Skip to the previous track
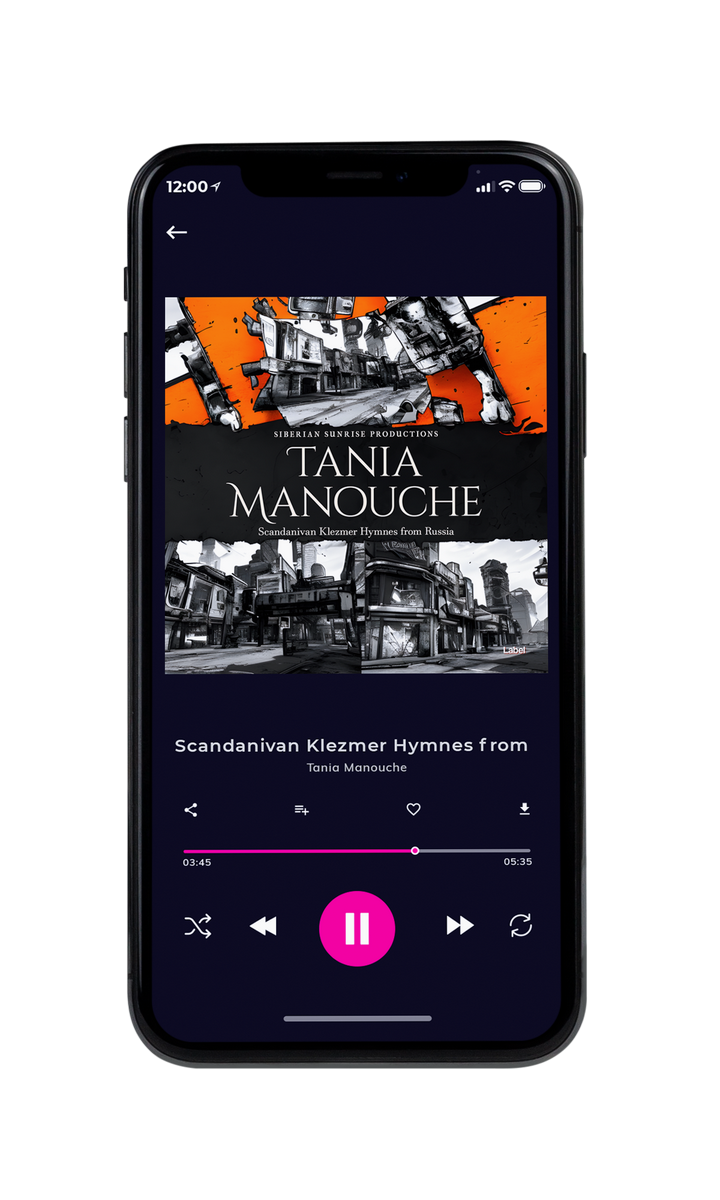 click(x=263, y=927)
